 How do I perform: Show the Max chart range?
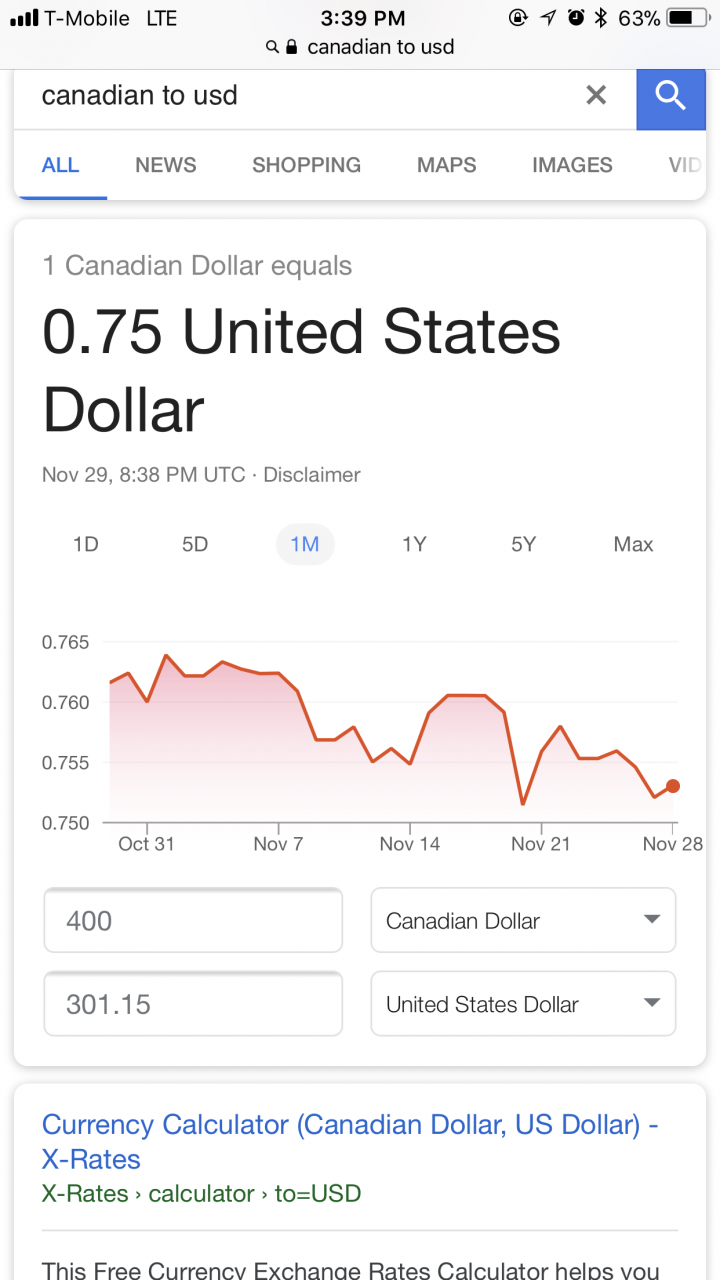(x=634, y=544)
